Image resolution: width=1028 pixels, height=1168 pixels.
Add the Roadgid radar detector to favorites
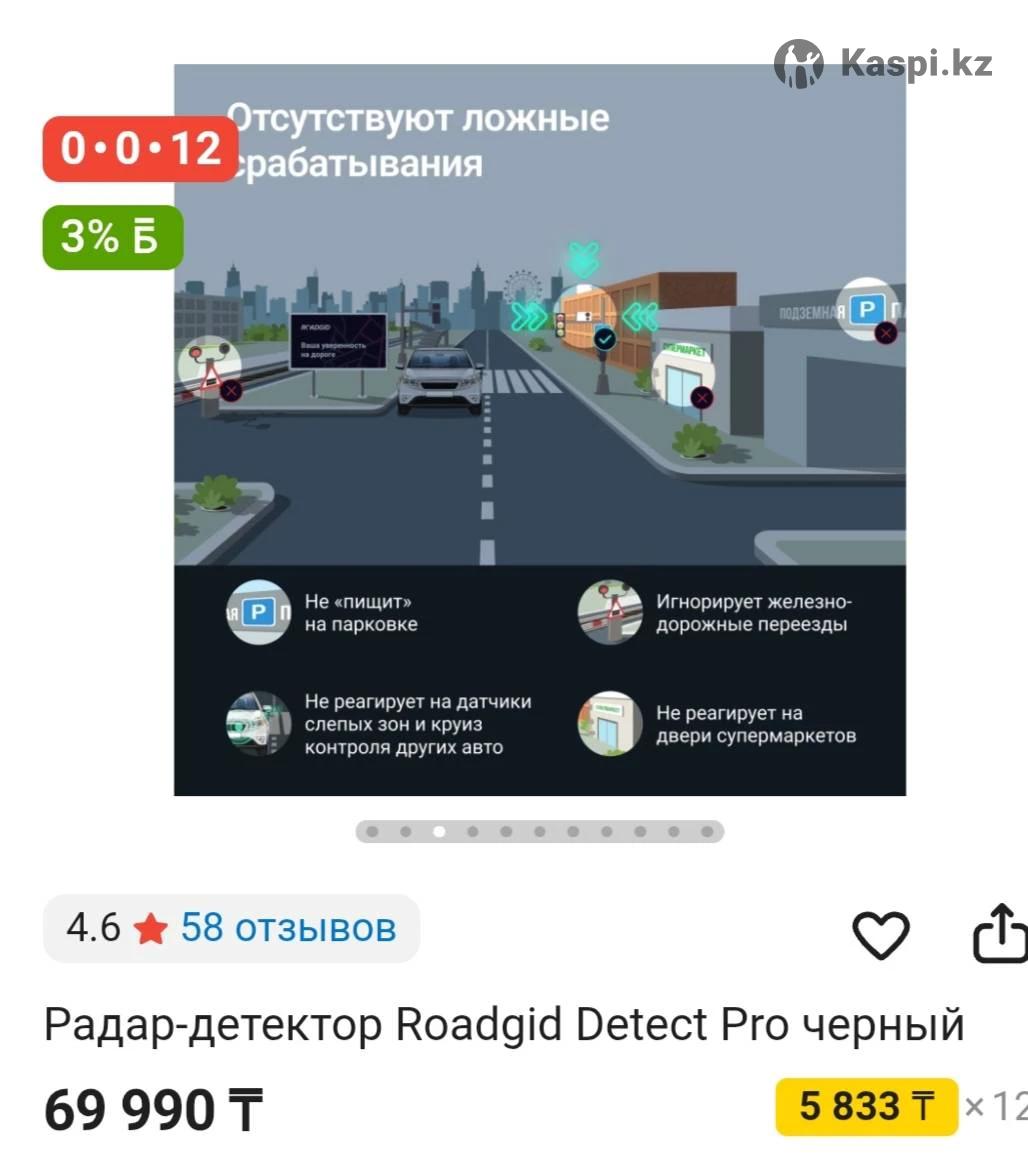(x=880, y=935)
